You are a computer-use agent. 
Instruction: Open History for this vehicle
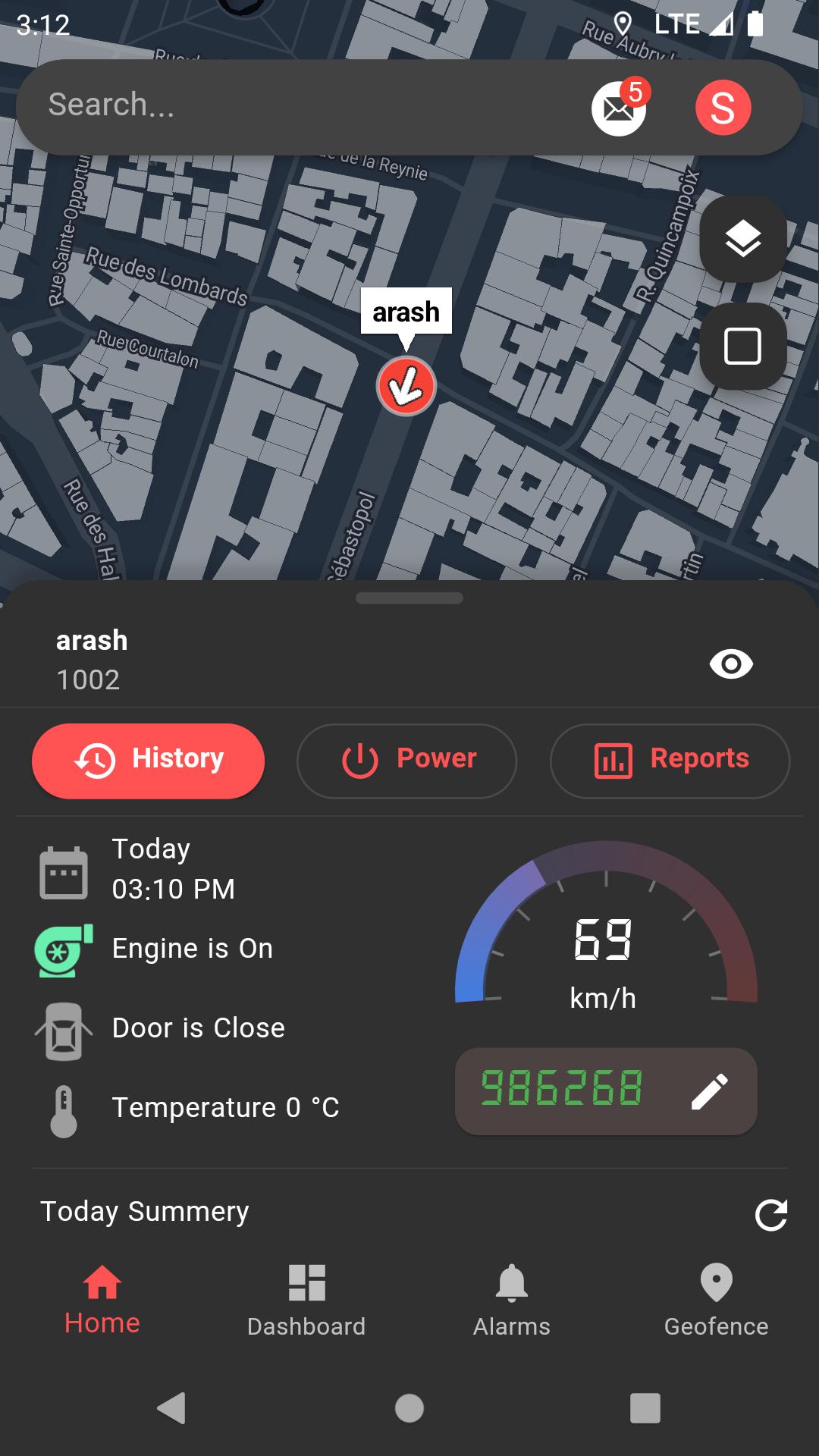(149, 761)
